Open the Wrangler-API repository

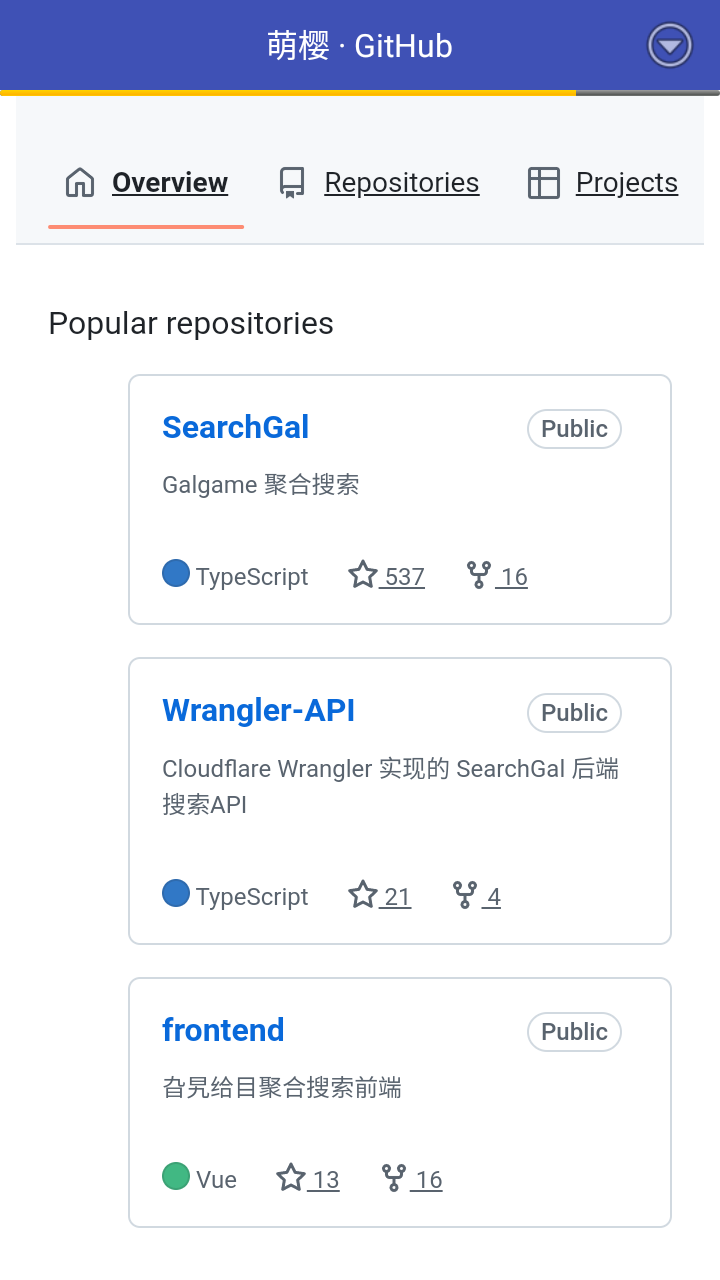tap(258, 710)
